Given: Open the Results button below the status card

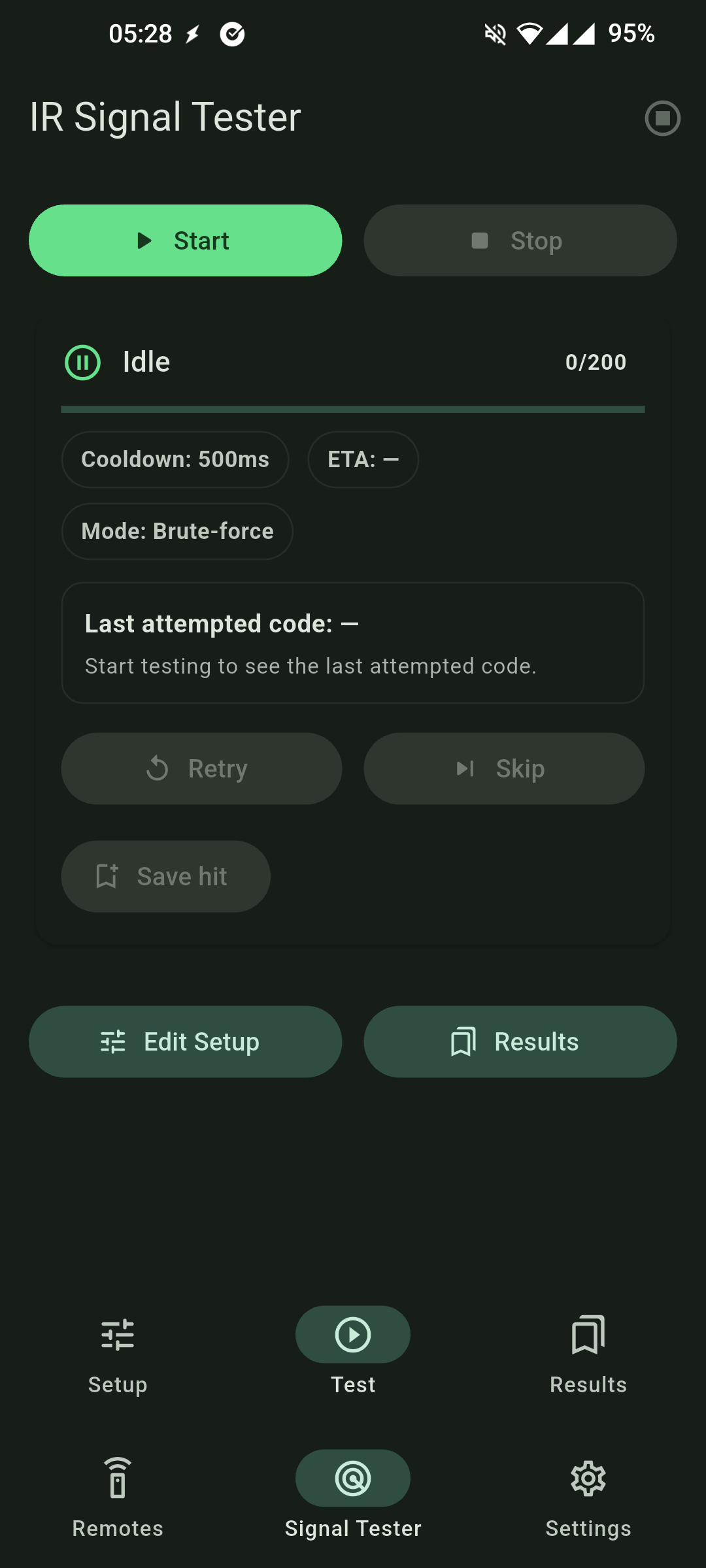Looking at the screenshot, I should coord(520,1041).
